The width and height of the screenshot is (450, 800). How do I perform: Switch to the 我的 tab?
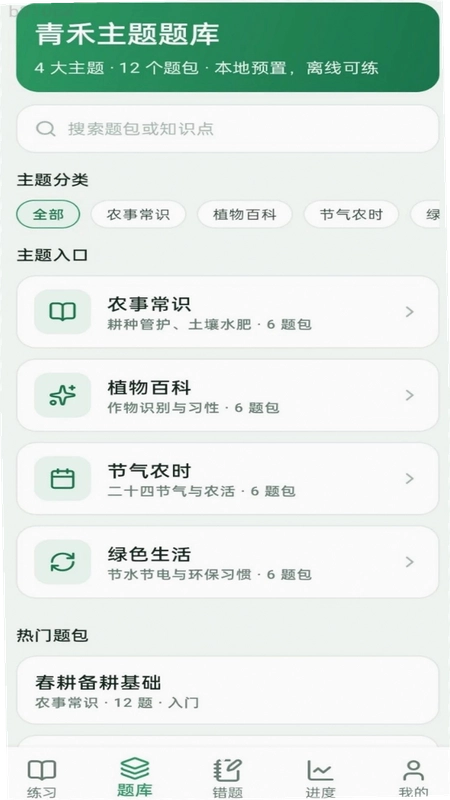413,778
